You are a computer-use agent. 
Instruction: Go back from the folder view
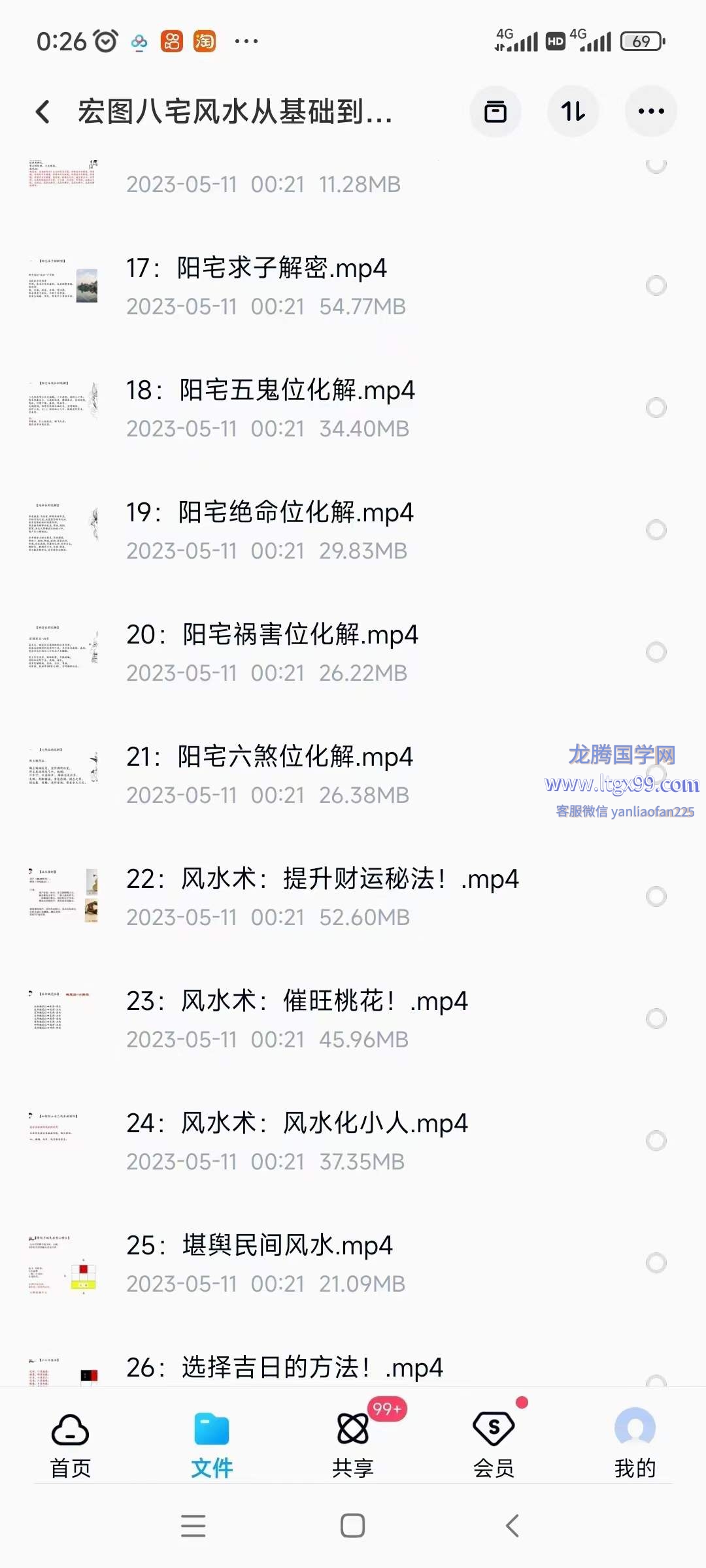[x=43, y=112]
